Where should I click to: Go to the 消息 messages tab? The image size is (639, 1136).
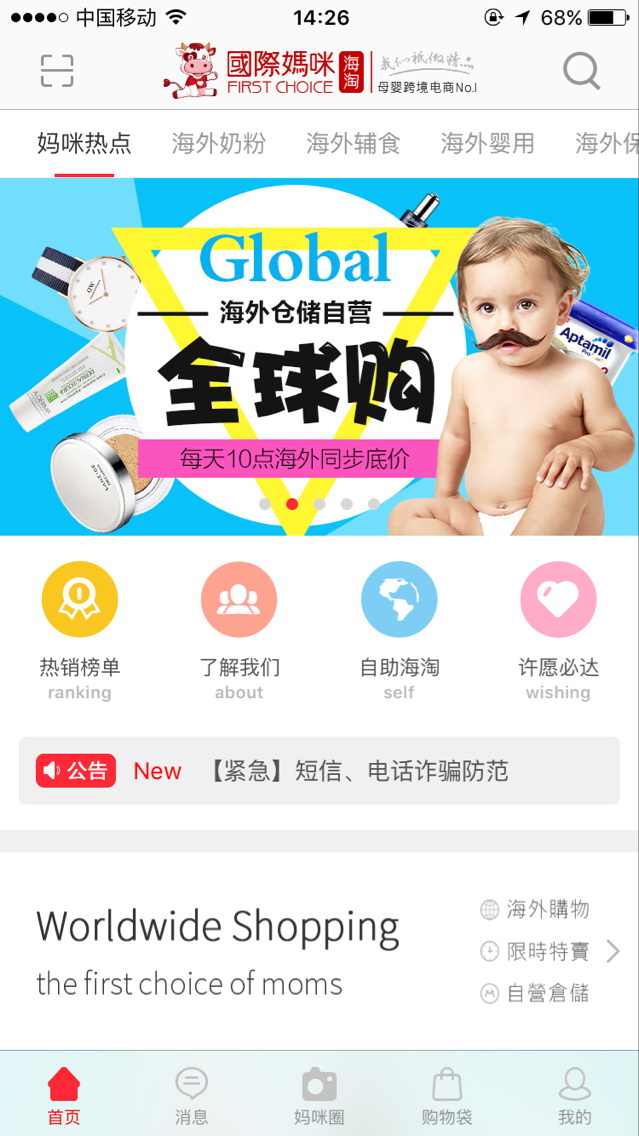tap(191, 1095)
